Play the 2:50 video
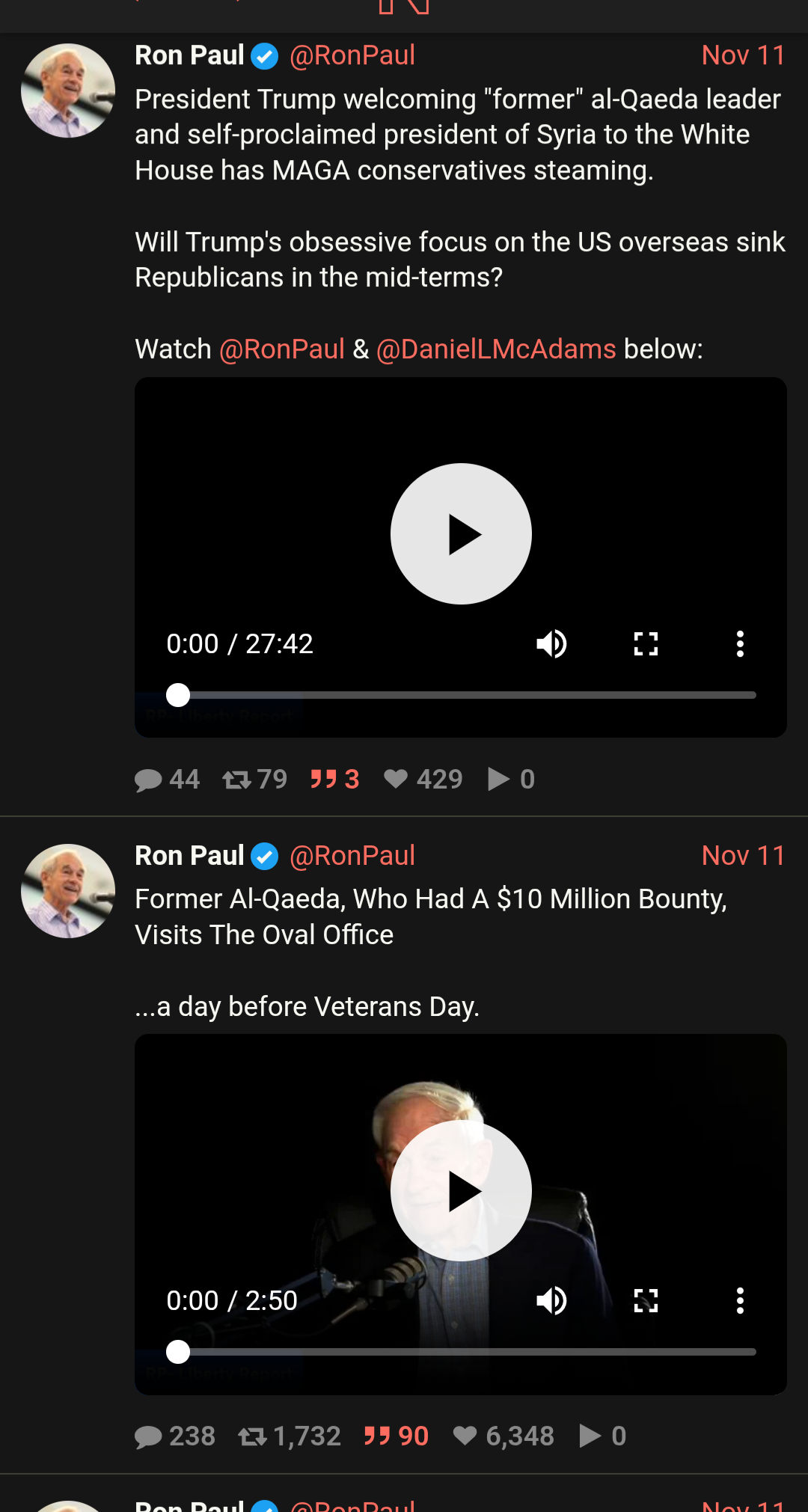The height and width of the screenshot is (1512, 808). click(461, 1190)
